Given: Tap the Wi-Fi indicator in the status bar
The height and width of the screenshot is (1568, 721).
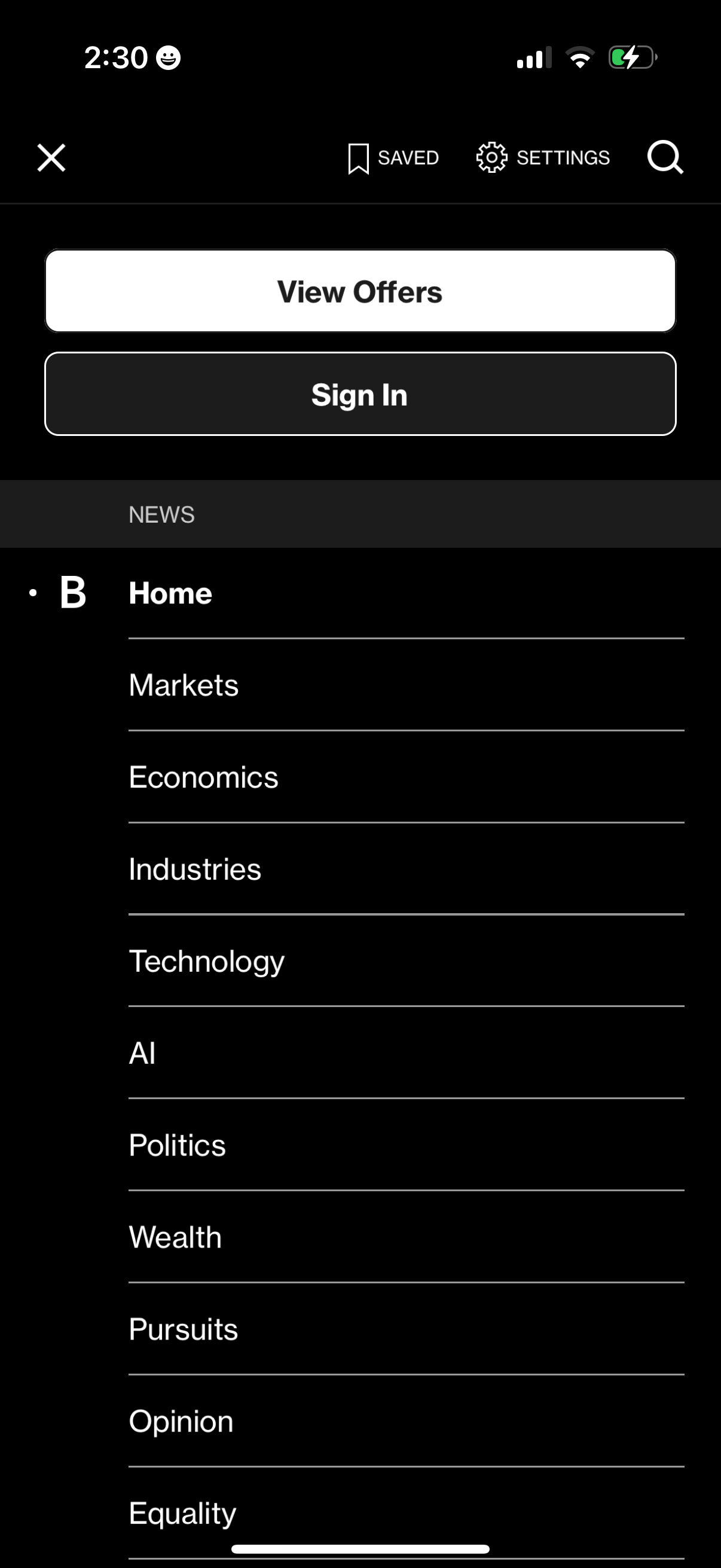Looking at the screenshot, I should pyautogui.click(x=579, y=57).
